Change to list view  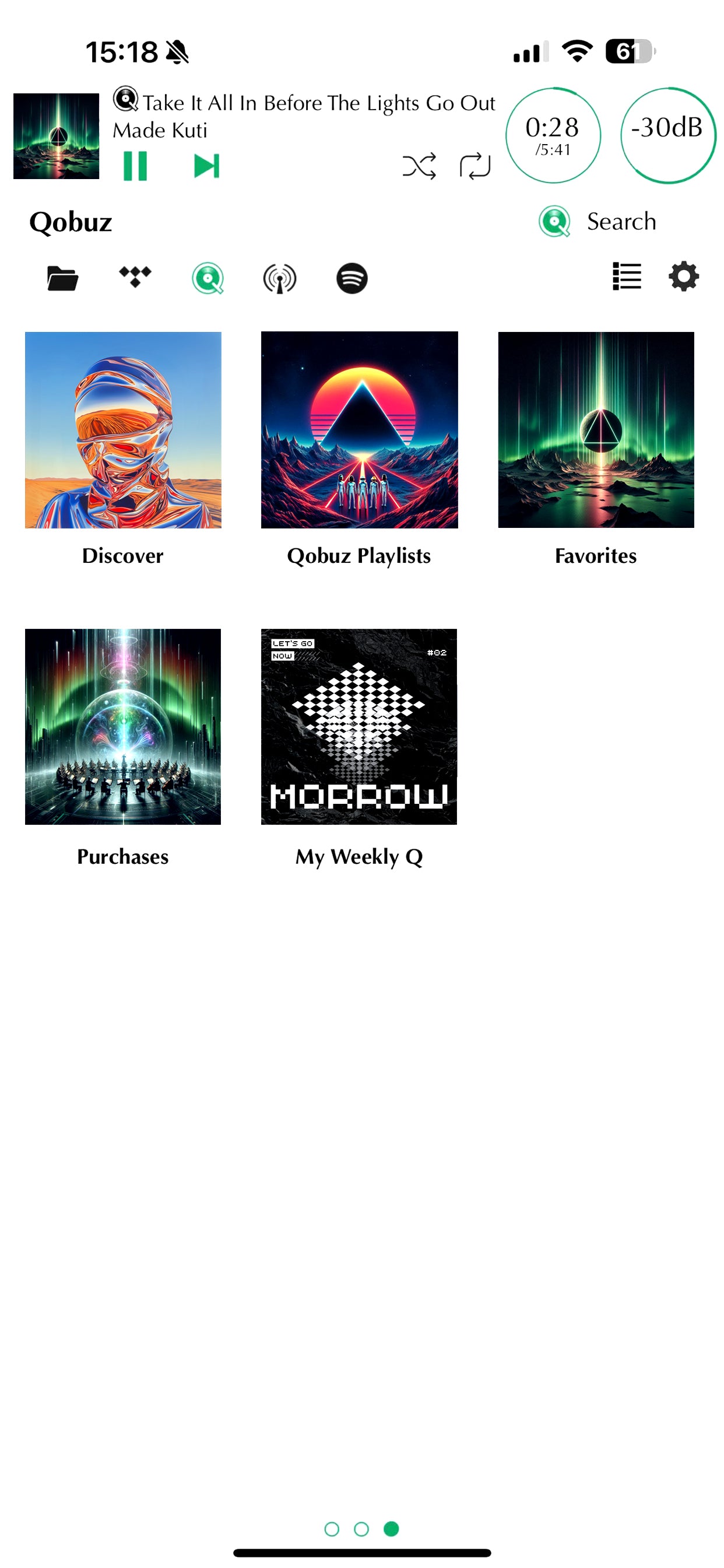click(626, 276)
